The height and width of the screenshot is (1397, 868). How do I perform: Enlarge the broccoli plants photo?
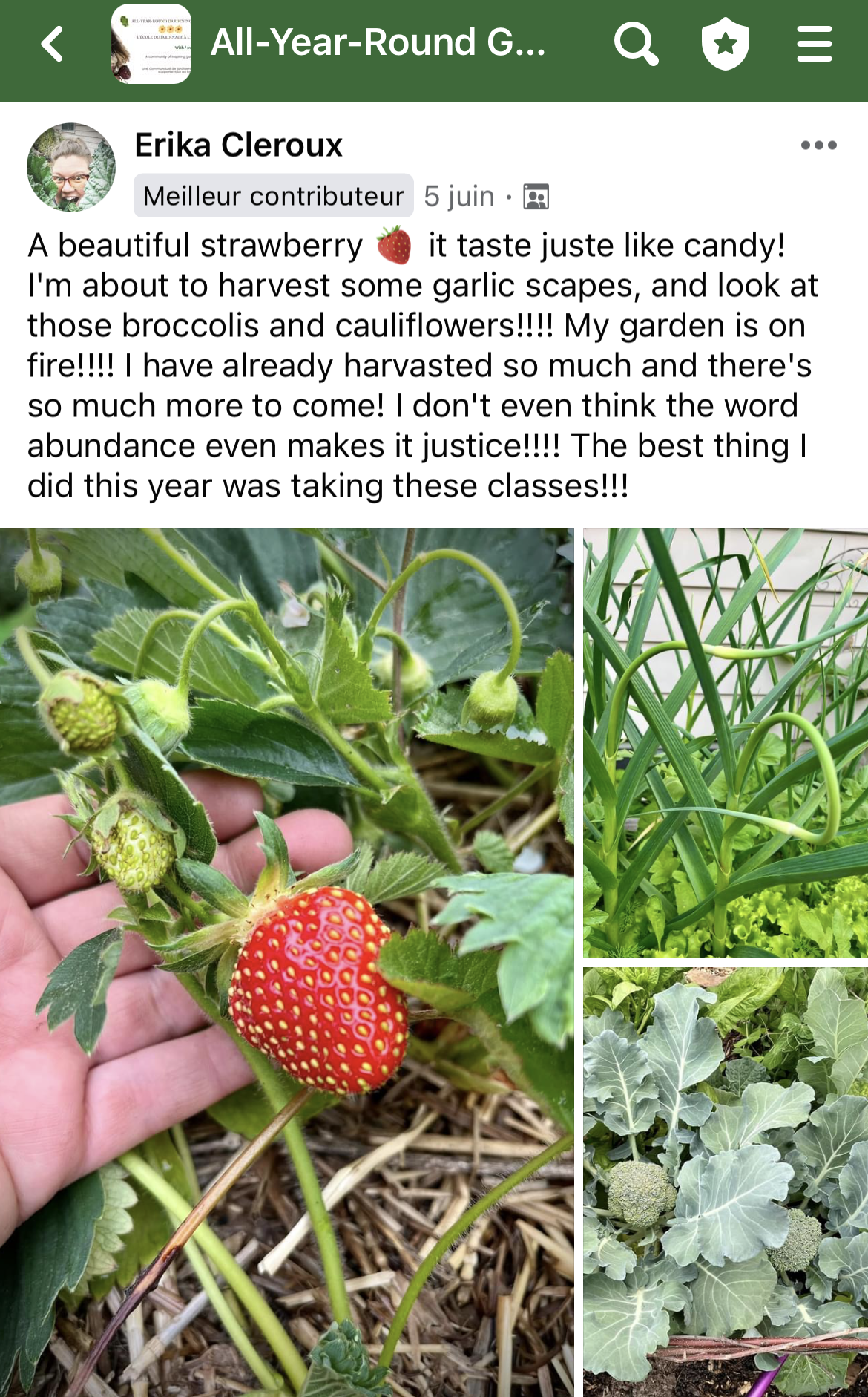pos(725,1182)
